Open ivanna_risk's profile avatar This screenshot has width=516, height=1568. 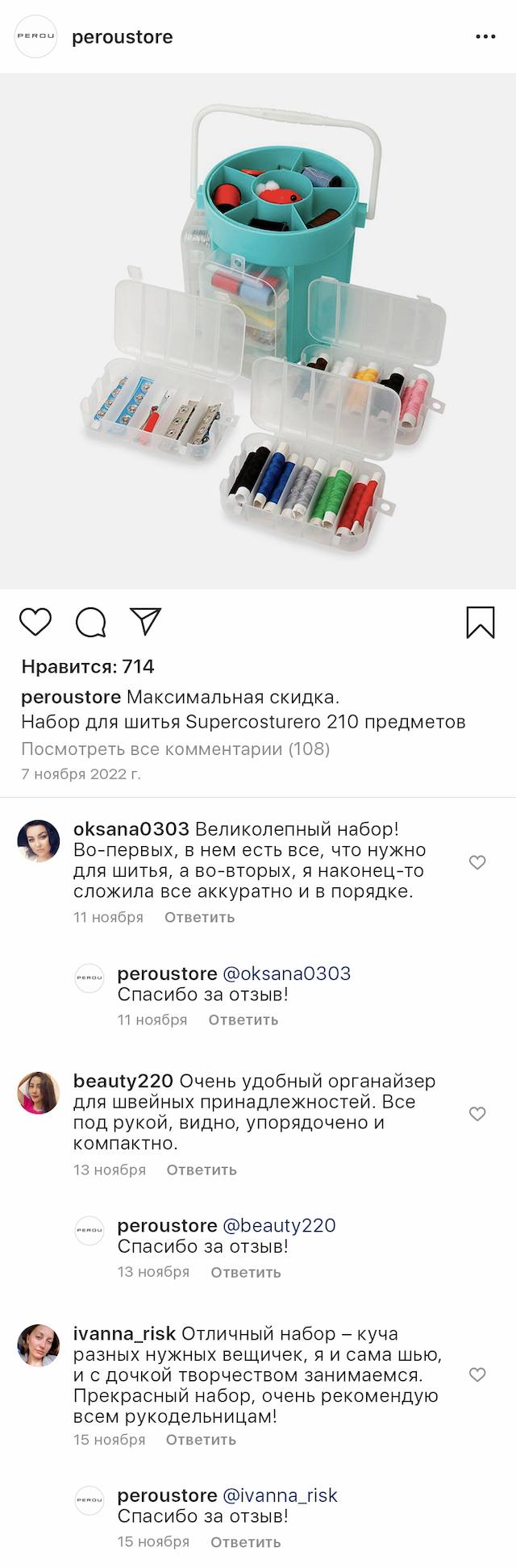(39, 1345)
